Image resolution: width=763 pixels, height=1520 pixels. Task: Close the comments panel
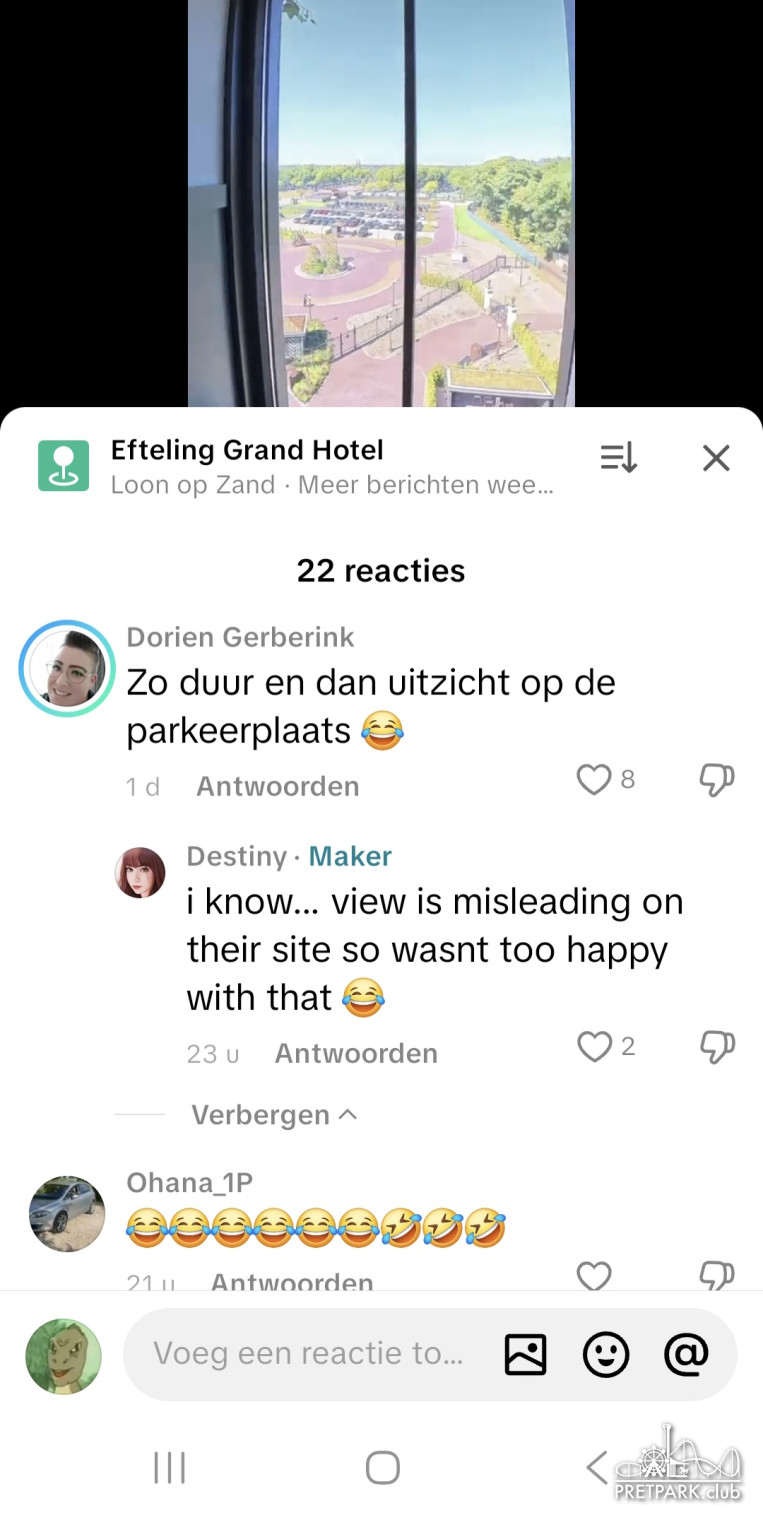coord(716,458)
